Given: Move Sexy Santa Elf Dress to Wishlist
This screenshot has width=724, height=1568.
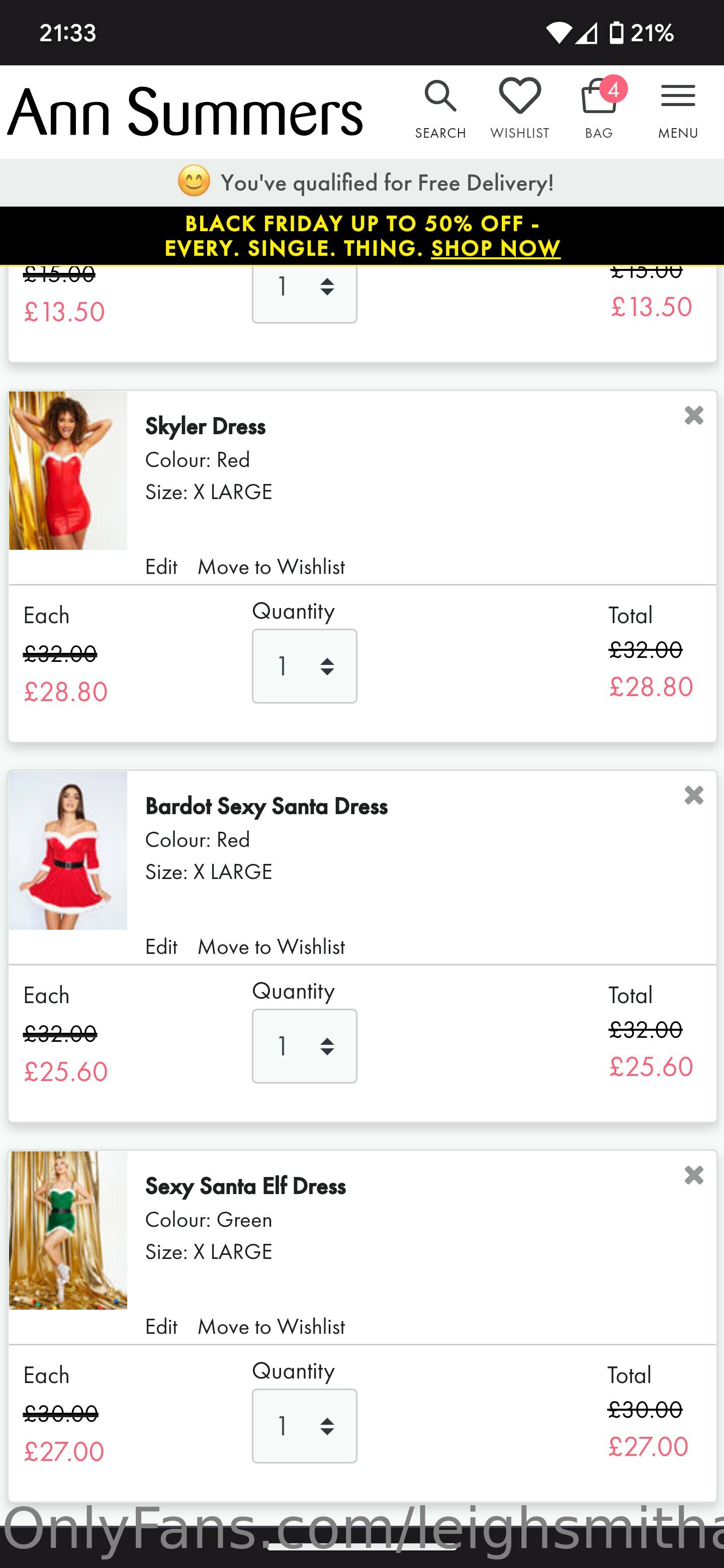Looking at the screenshot, I should (271, 1326).
